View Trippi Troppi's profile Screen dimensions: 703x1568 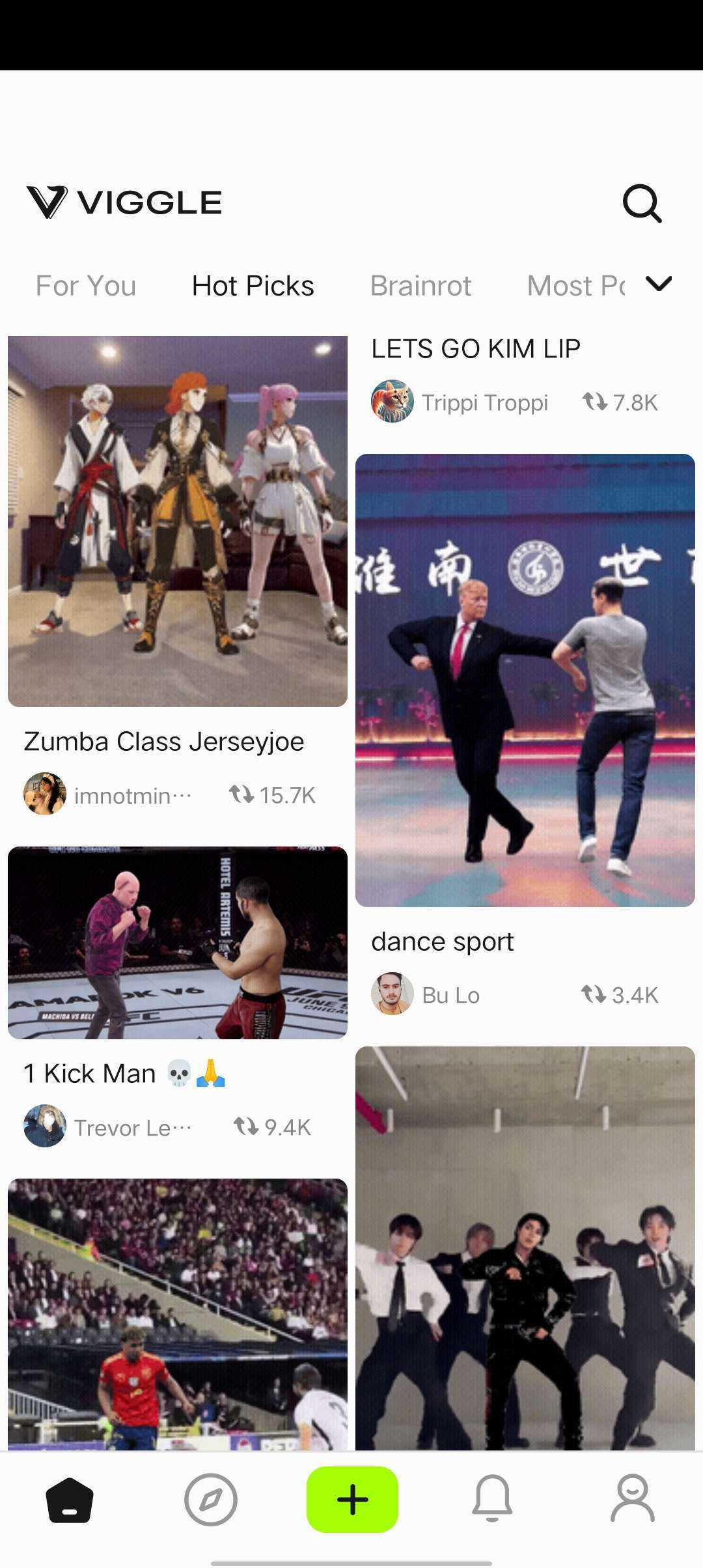pos(393,402)
